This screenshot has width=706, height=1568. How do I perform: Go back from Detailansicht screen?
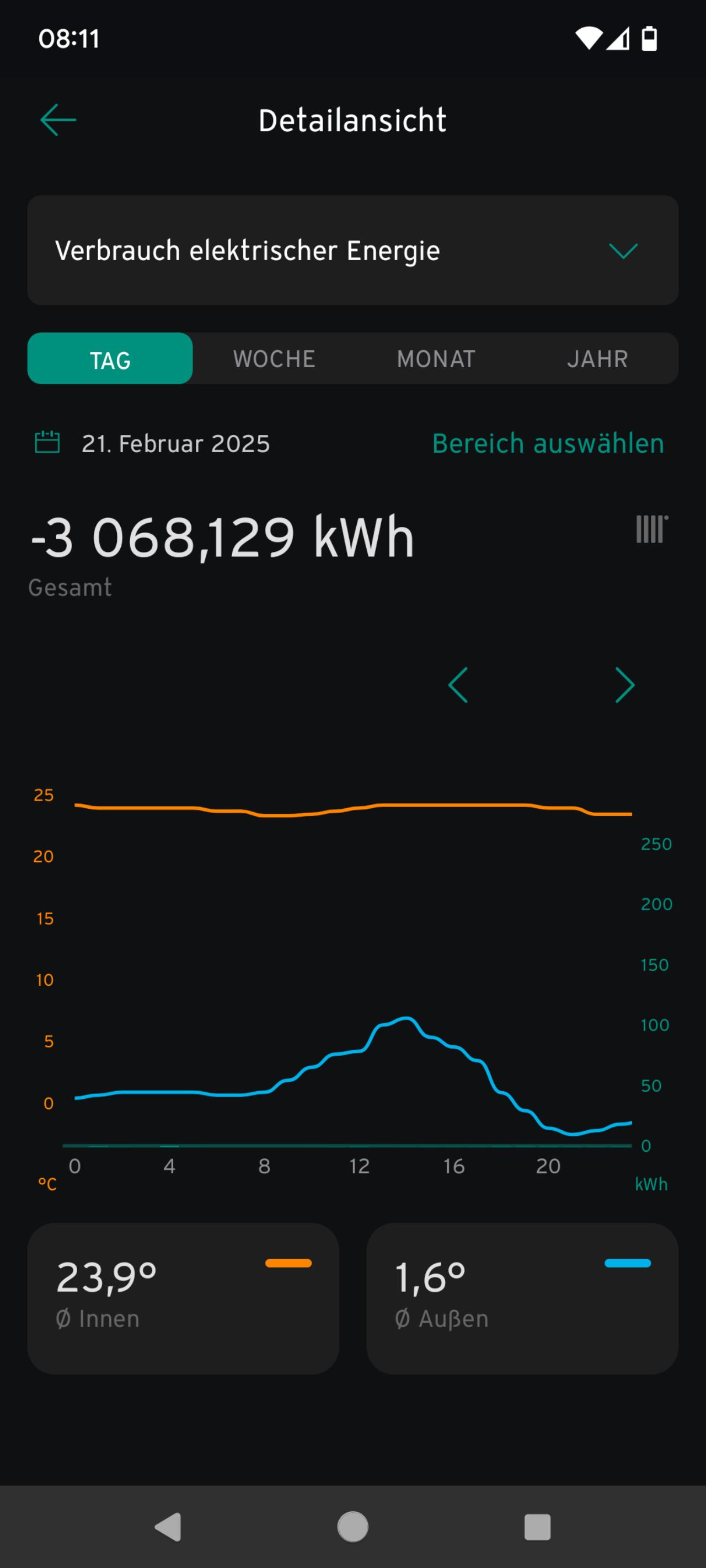tap(58, 120)
